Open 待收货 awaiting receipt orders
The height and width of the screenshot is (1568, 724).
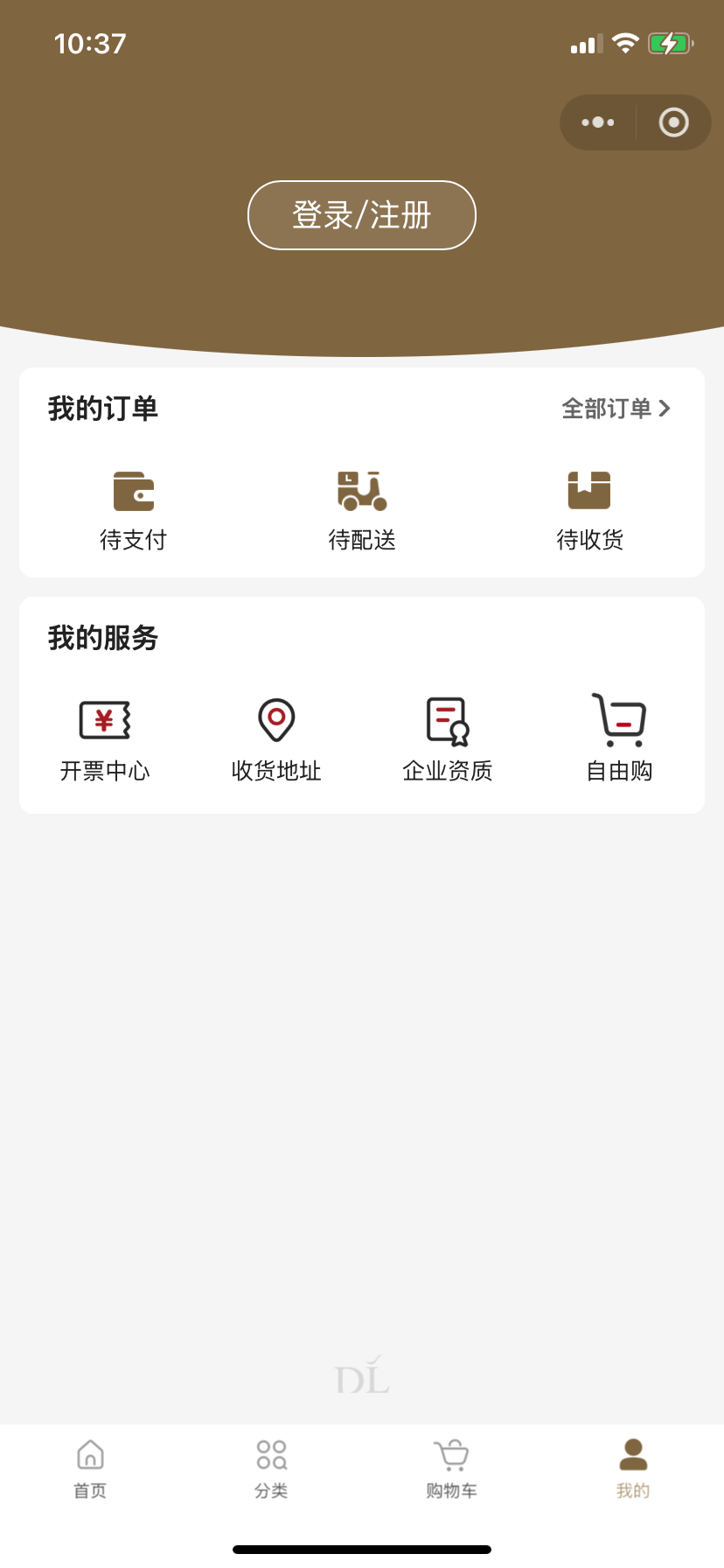[590, 511]
